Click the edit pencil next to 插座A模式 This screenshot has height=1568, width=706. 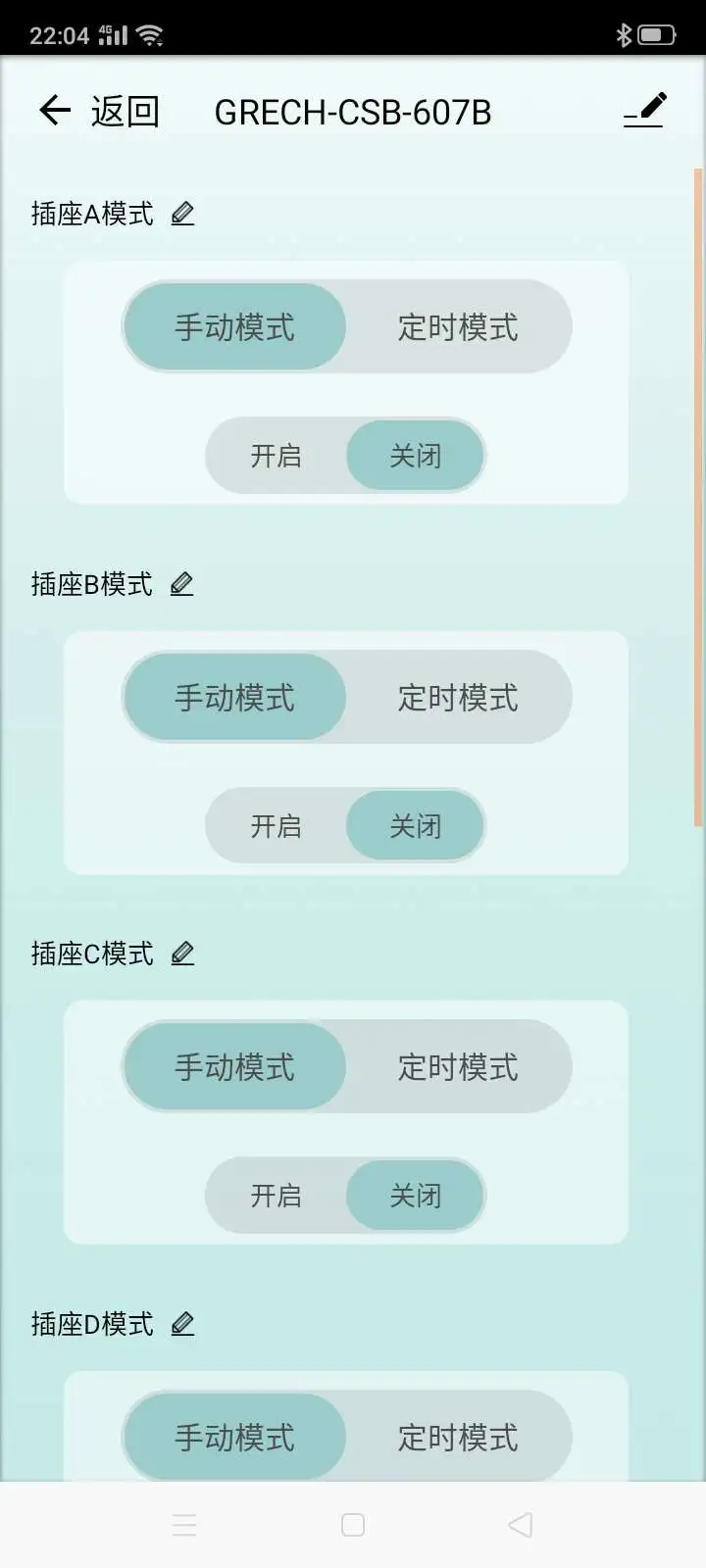[183, 213]
